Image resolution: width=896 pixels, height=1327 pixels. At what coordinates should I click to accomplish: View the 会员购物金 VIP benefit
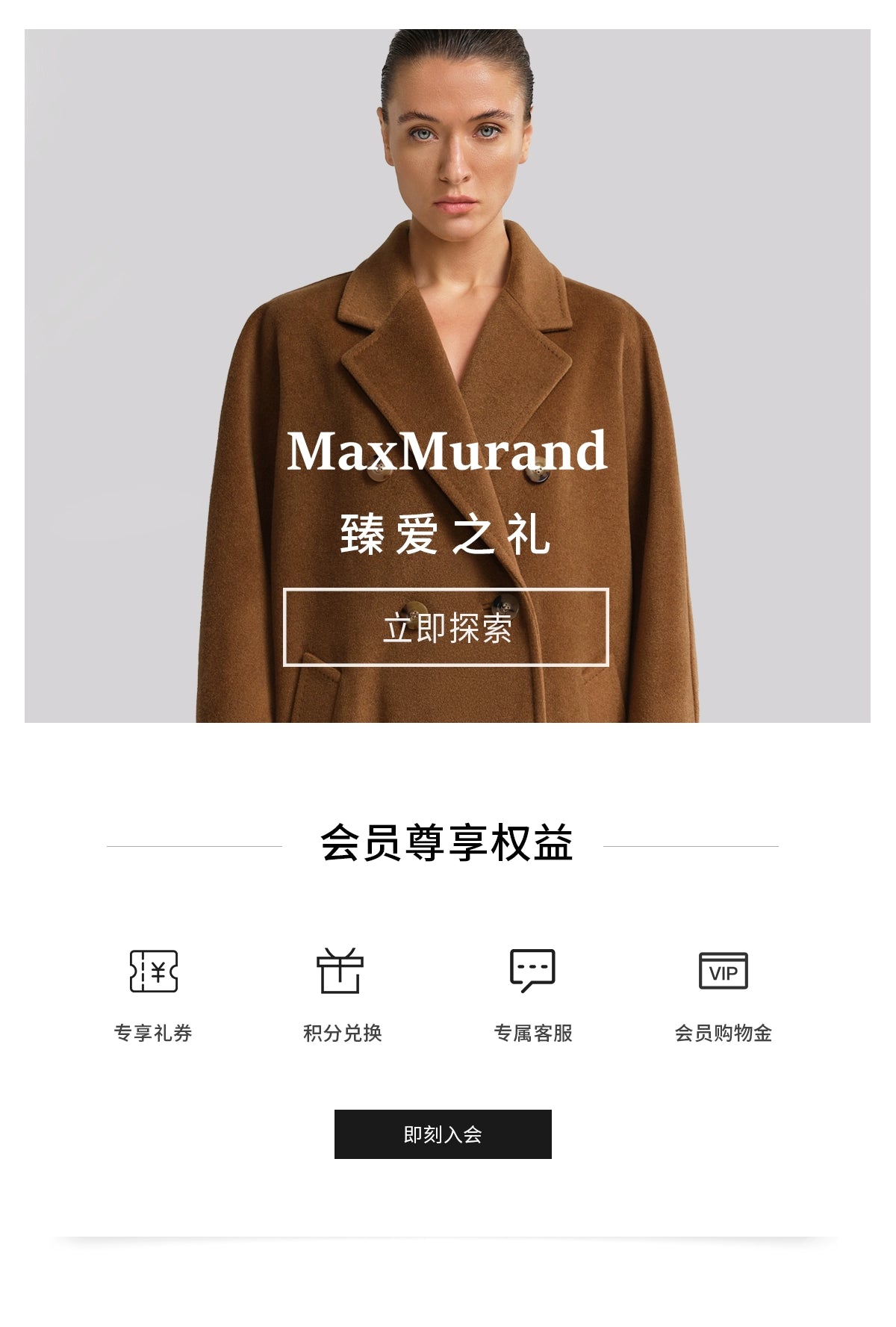tap(723, 993)
